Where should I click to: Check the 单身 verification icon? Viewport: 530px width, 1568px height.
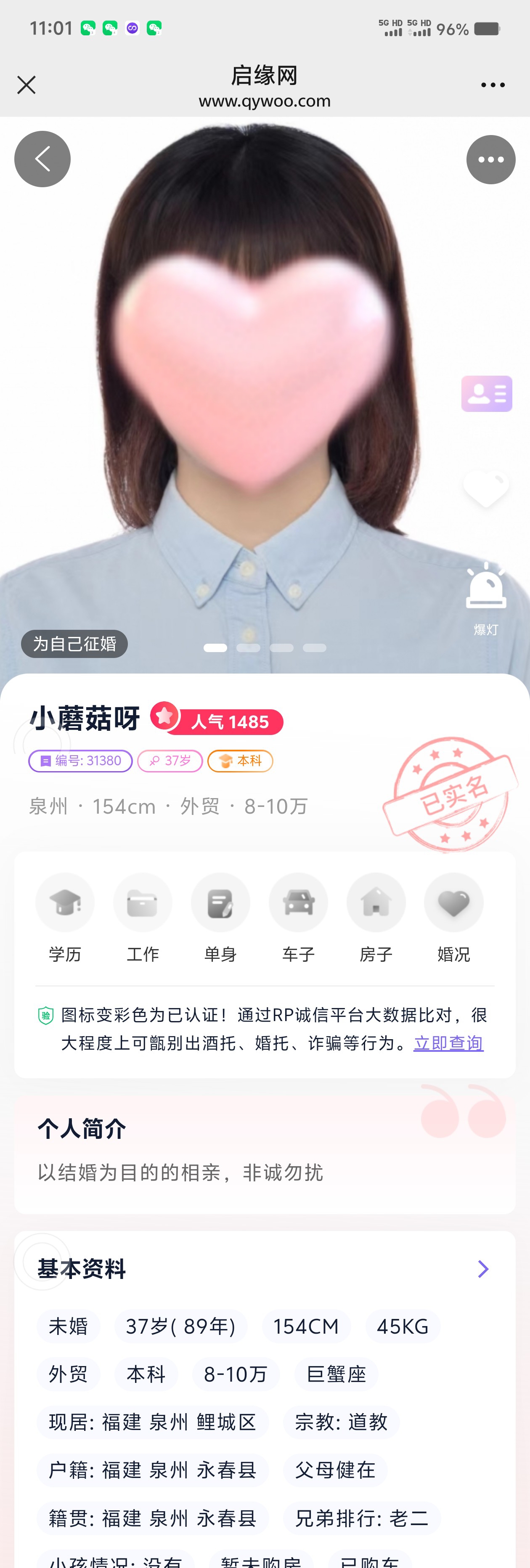220,903
